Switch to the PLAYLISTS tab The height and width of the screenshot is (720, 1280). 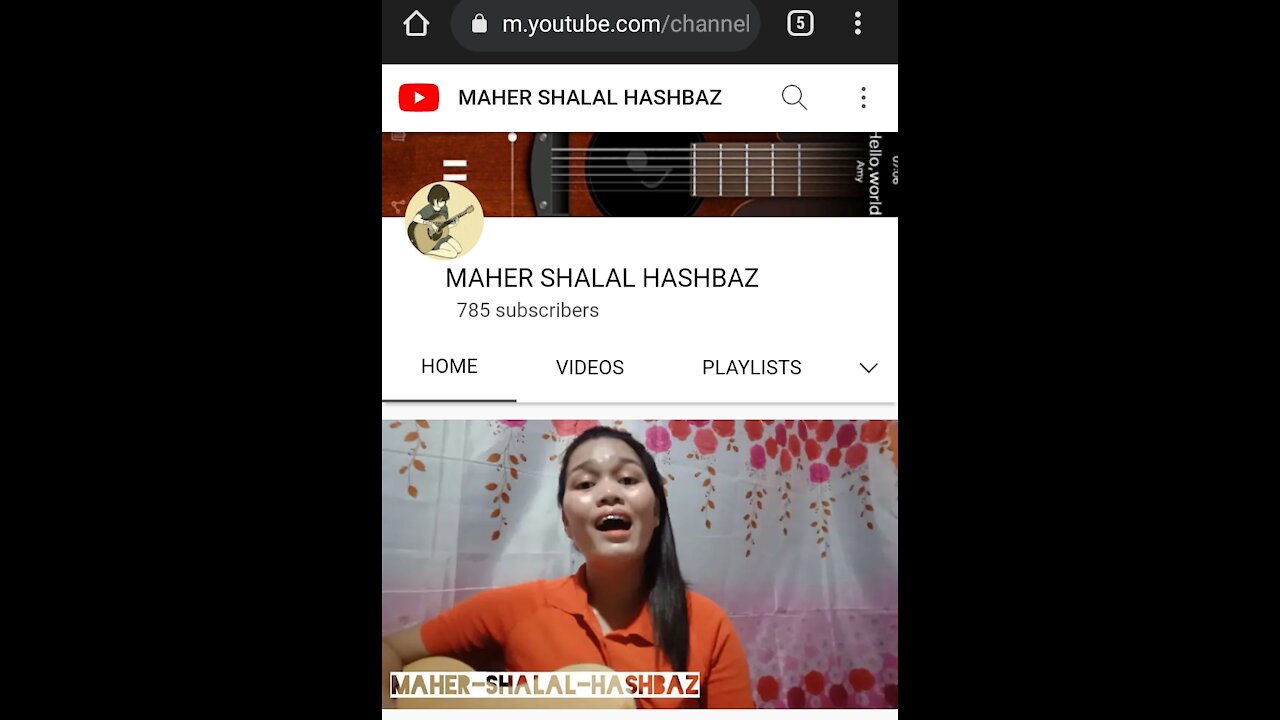(751, 368)
